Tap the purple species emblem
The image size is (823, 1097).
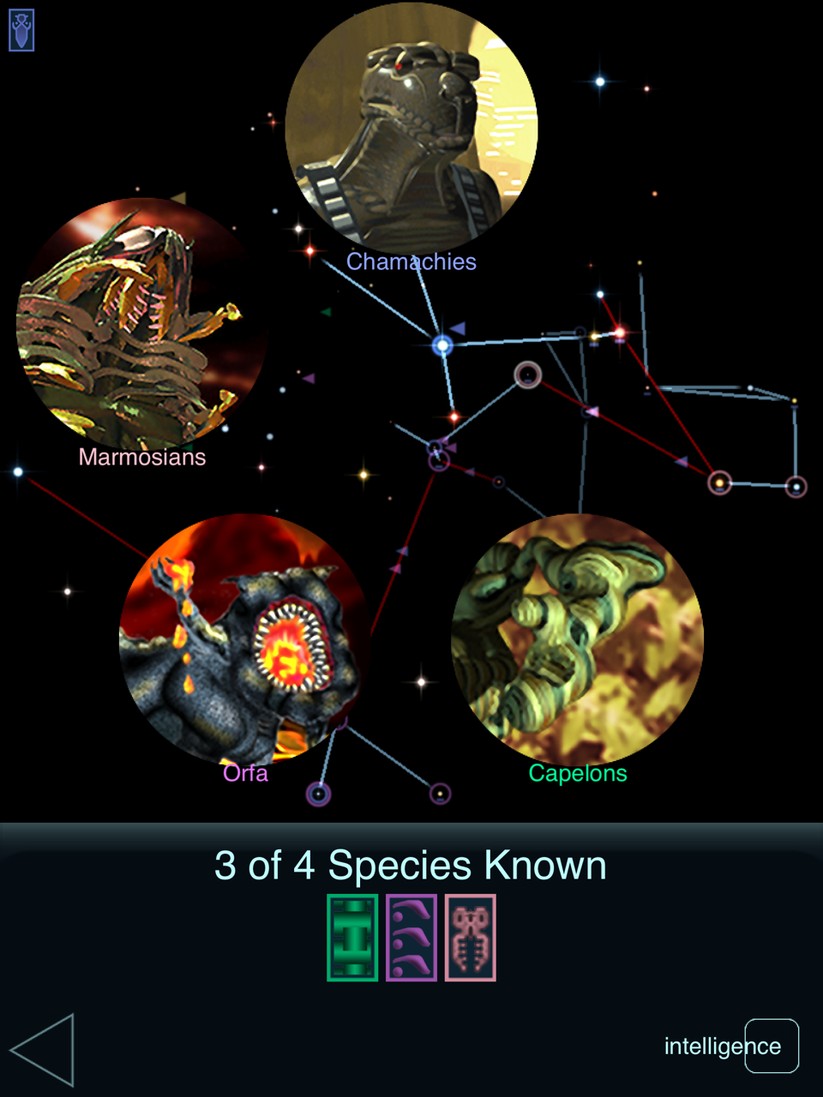pyautogui.click(x=411, y=937)
